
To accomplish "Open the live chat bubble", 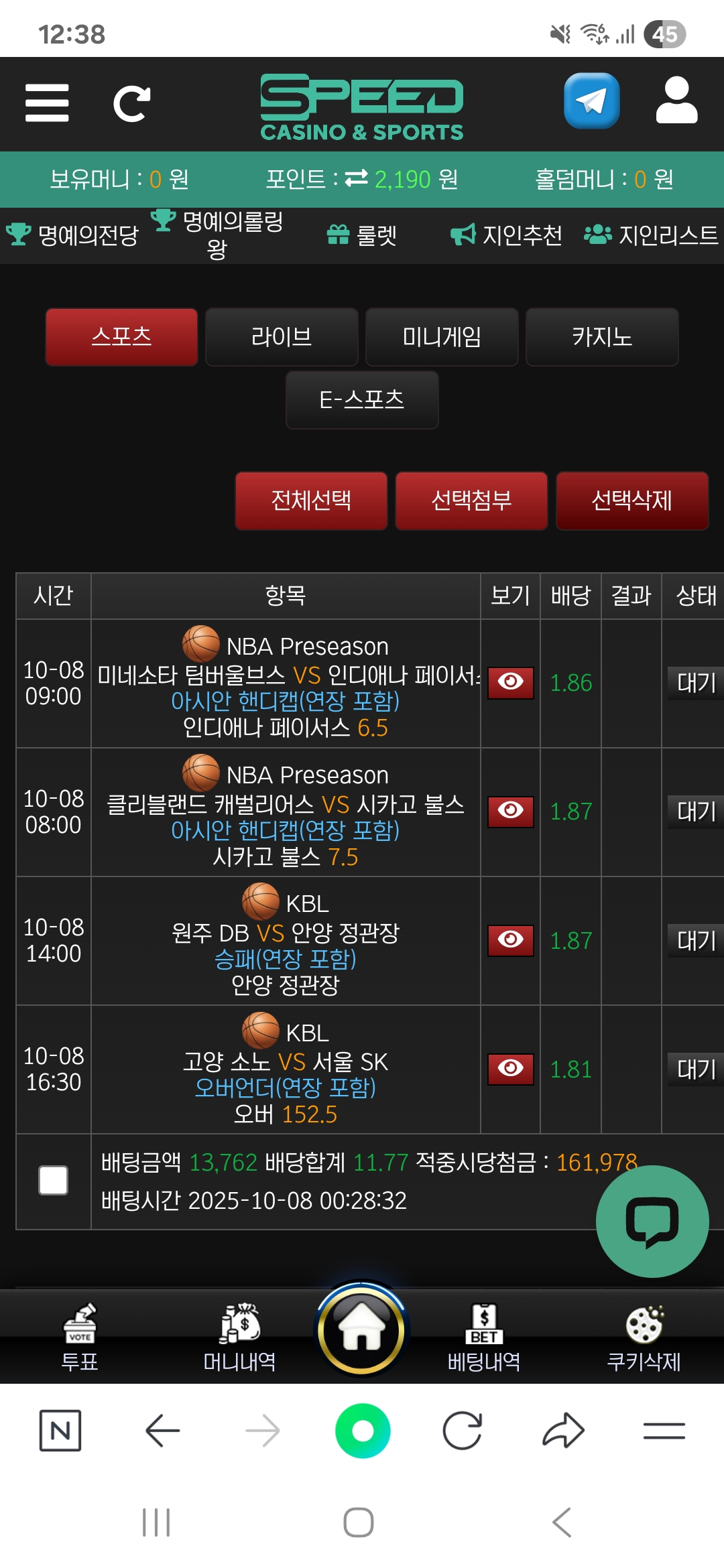I will click(652, 1222).
